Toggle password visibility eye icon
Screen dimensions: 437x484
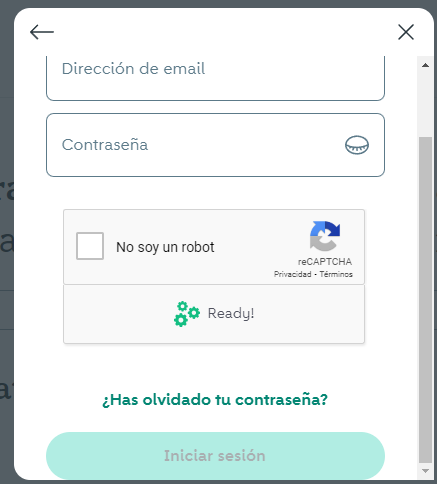357,145
